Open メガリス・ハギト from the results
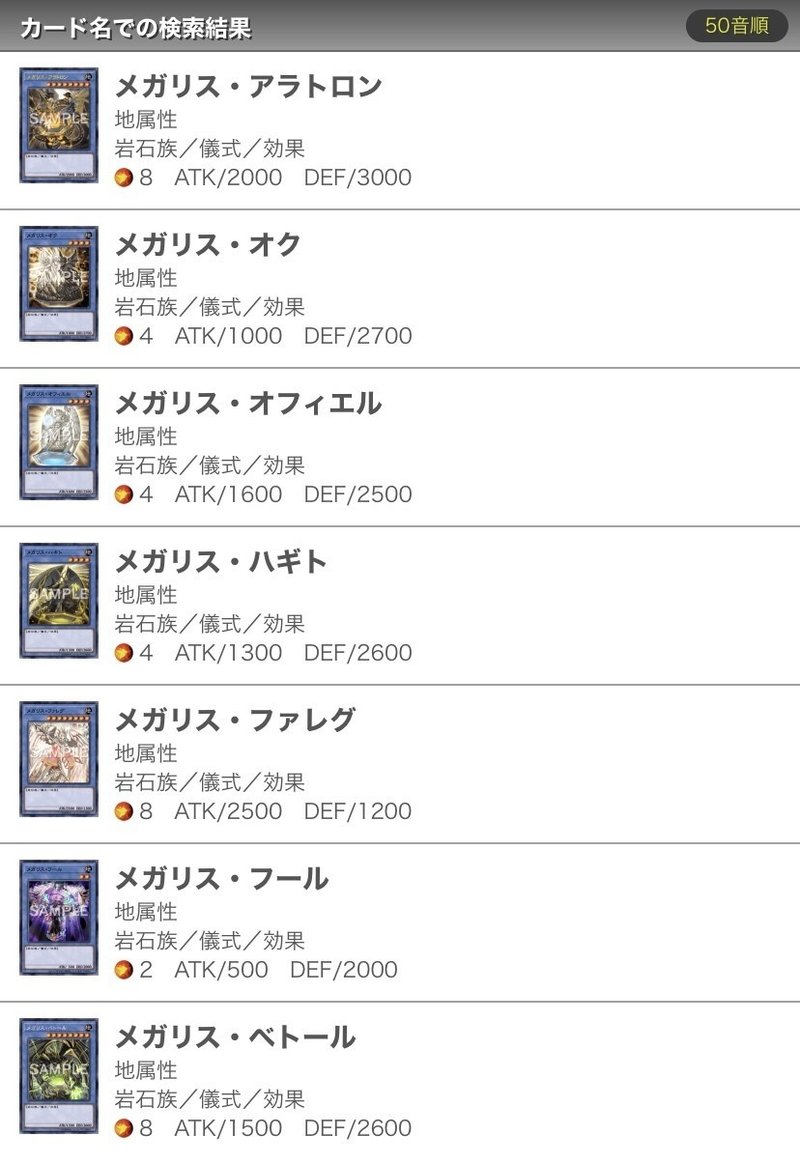The width and height of the screenshot is (800, 1157). (221, 562)
